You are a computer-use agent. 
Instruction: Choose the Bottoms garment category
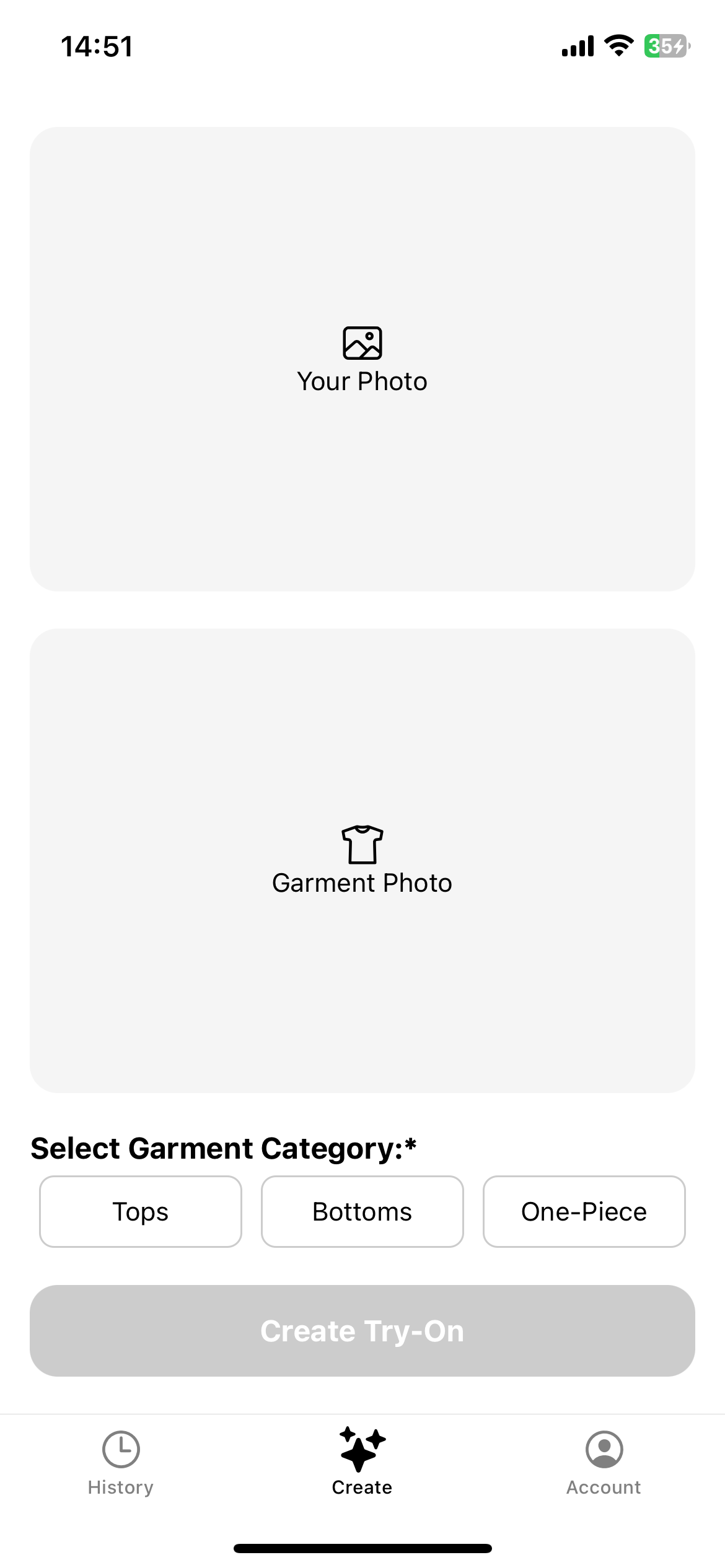click(x=362, y=1211)
